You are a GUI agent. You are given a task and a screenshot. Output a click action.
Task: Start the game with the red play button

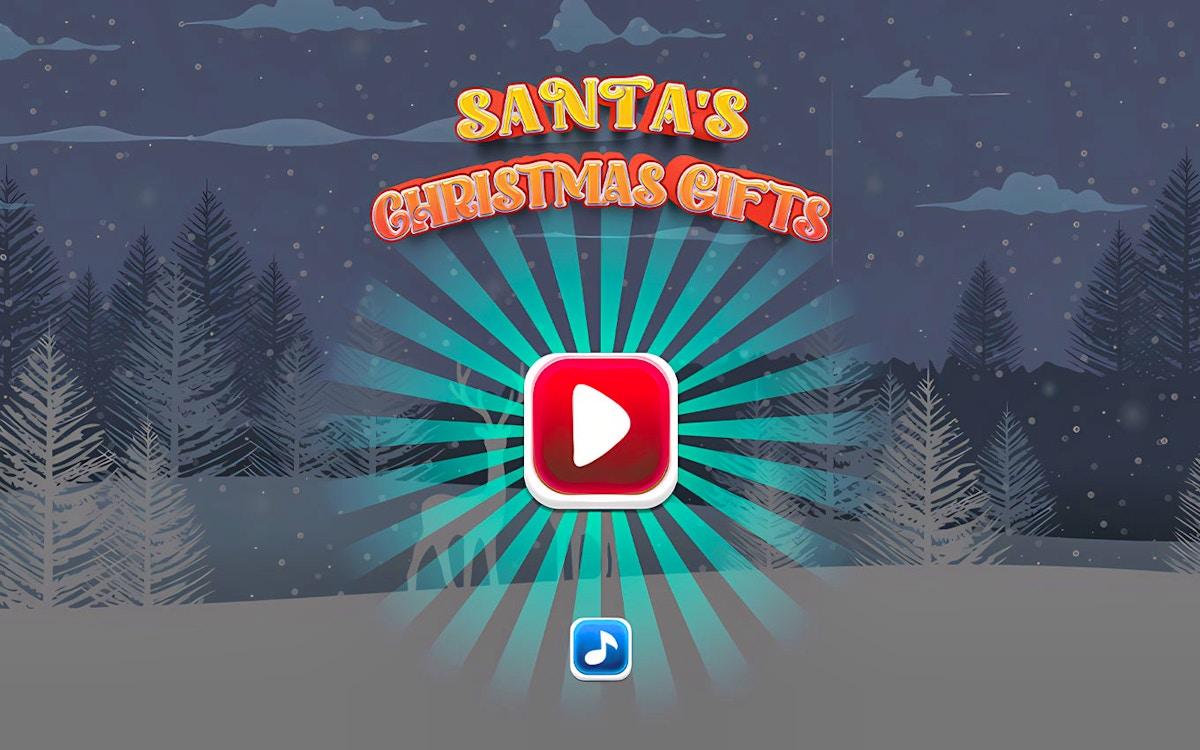[600, 430]
